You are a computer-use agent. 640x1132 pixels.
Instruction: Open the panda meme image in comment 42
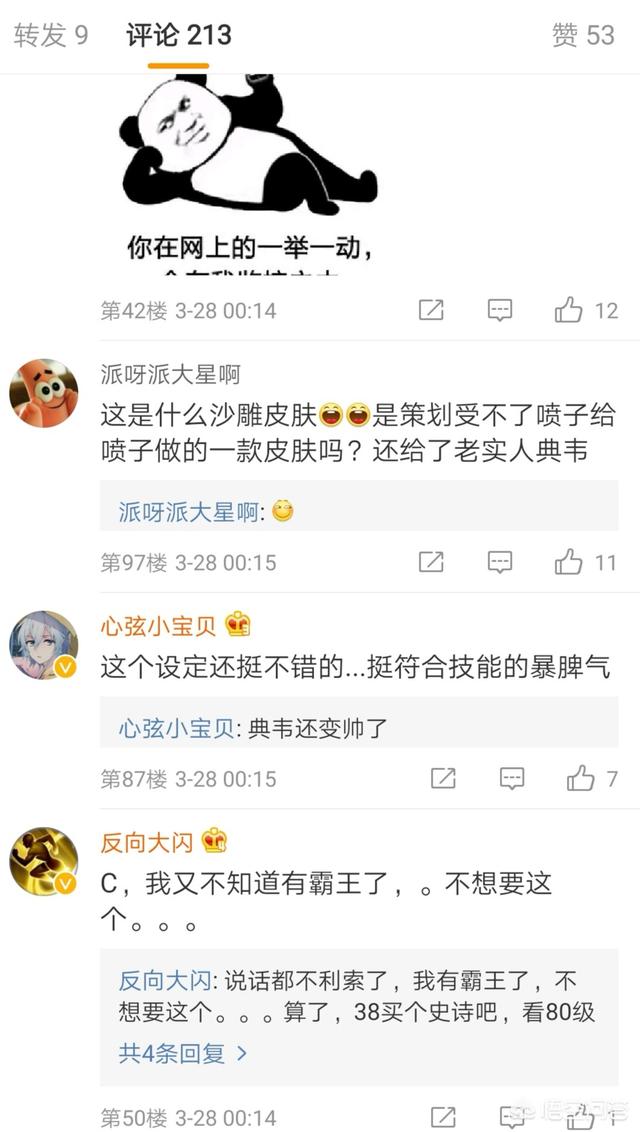click(x=250, y=173)
